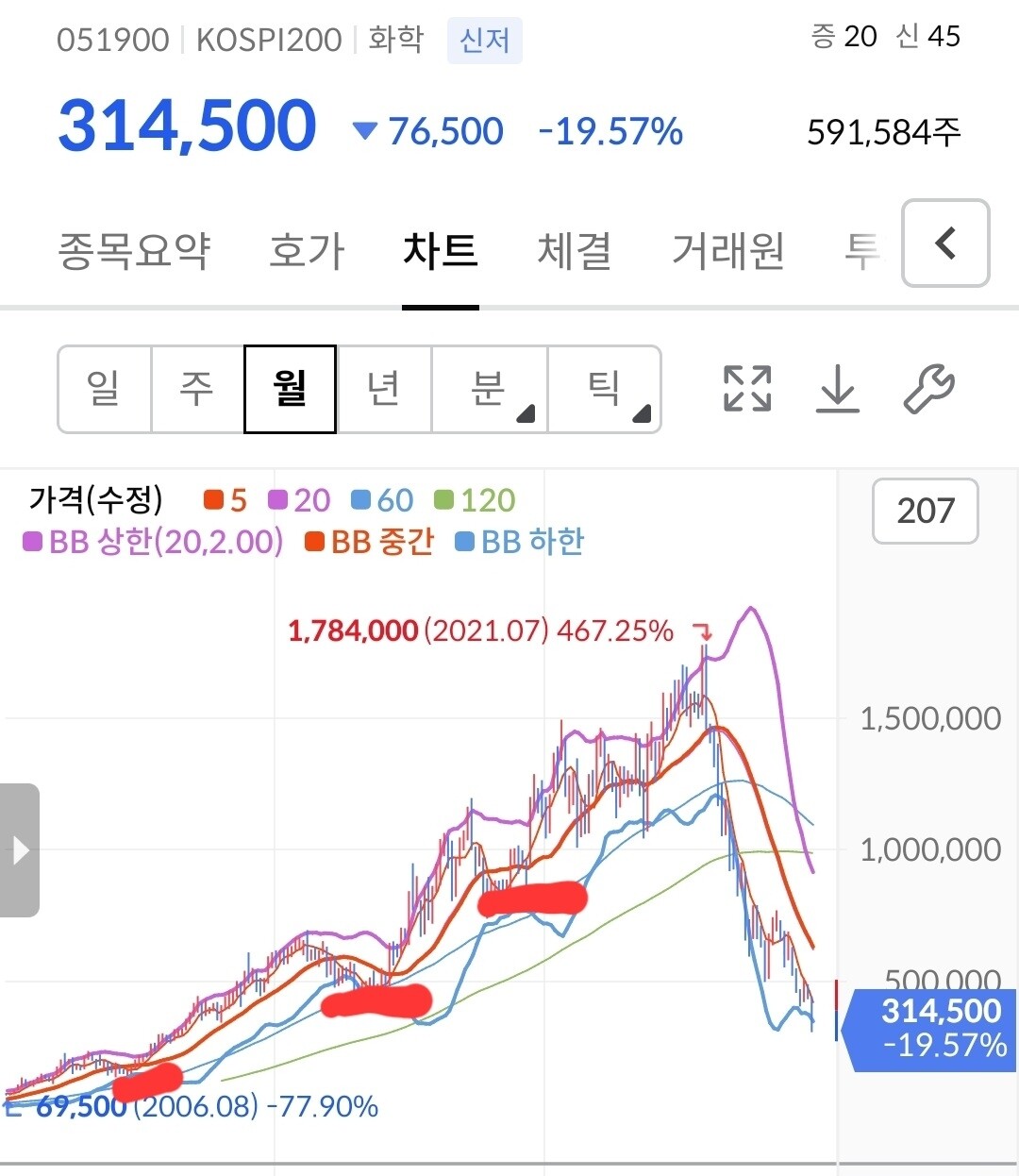Open the 분 minute interval dropdown
1019x1176 pixels.
[490, 389]
